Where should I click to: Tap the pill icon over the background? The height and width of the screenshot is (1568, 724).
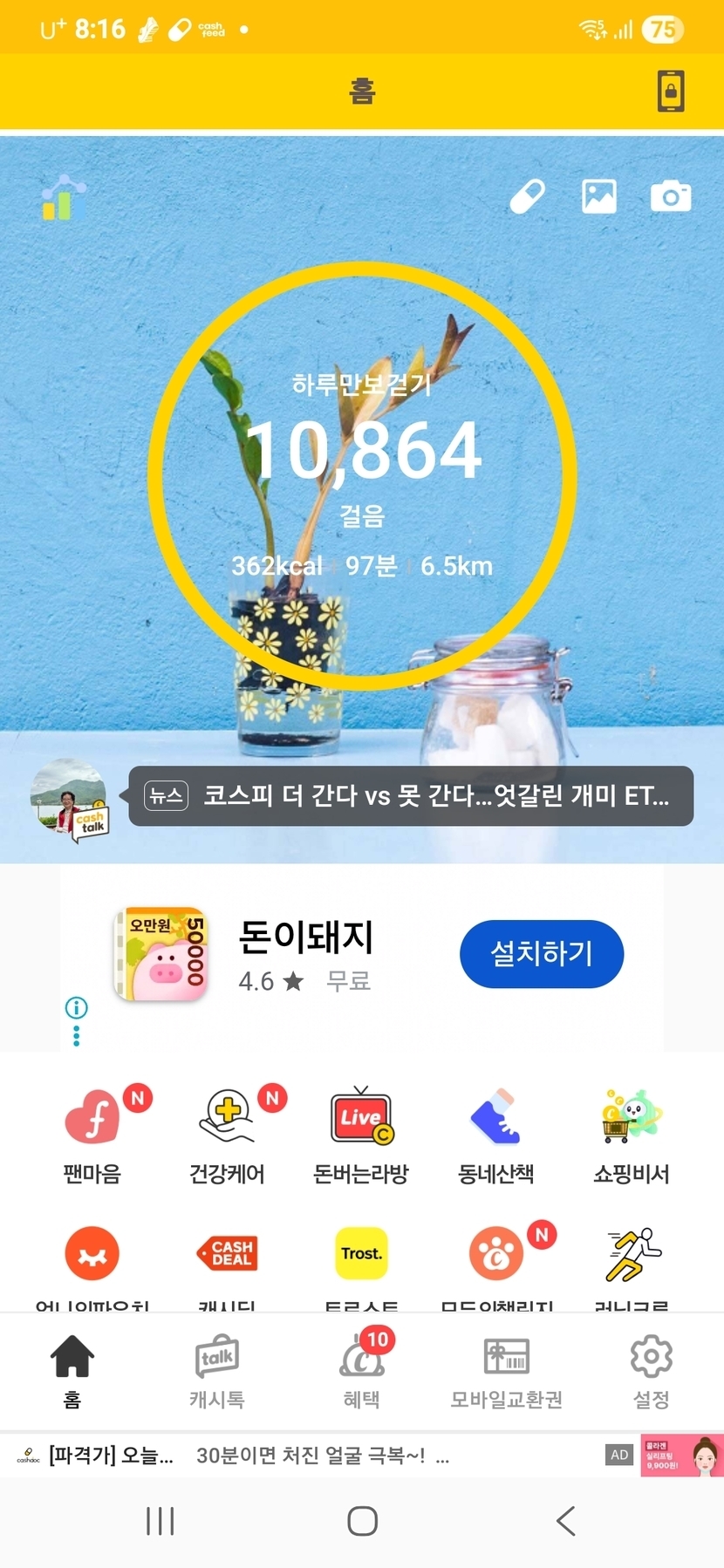[528, 197]
